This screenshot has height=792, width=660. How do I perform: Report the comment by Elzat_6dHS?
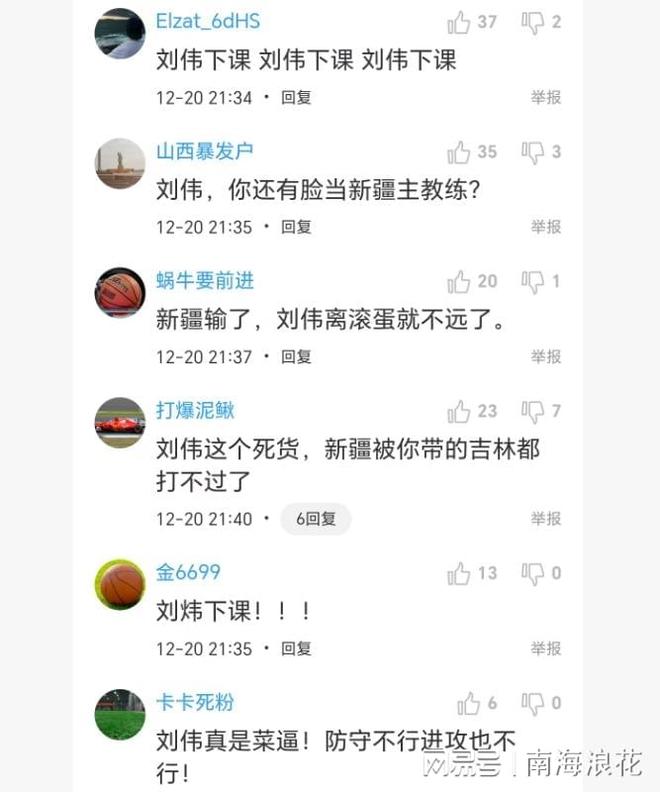545,97
